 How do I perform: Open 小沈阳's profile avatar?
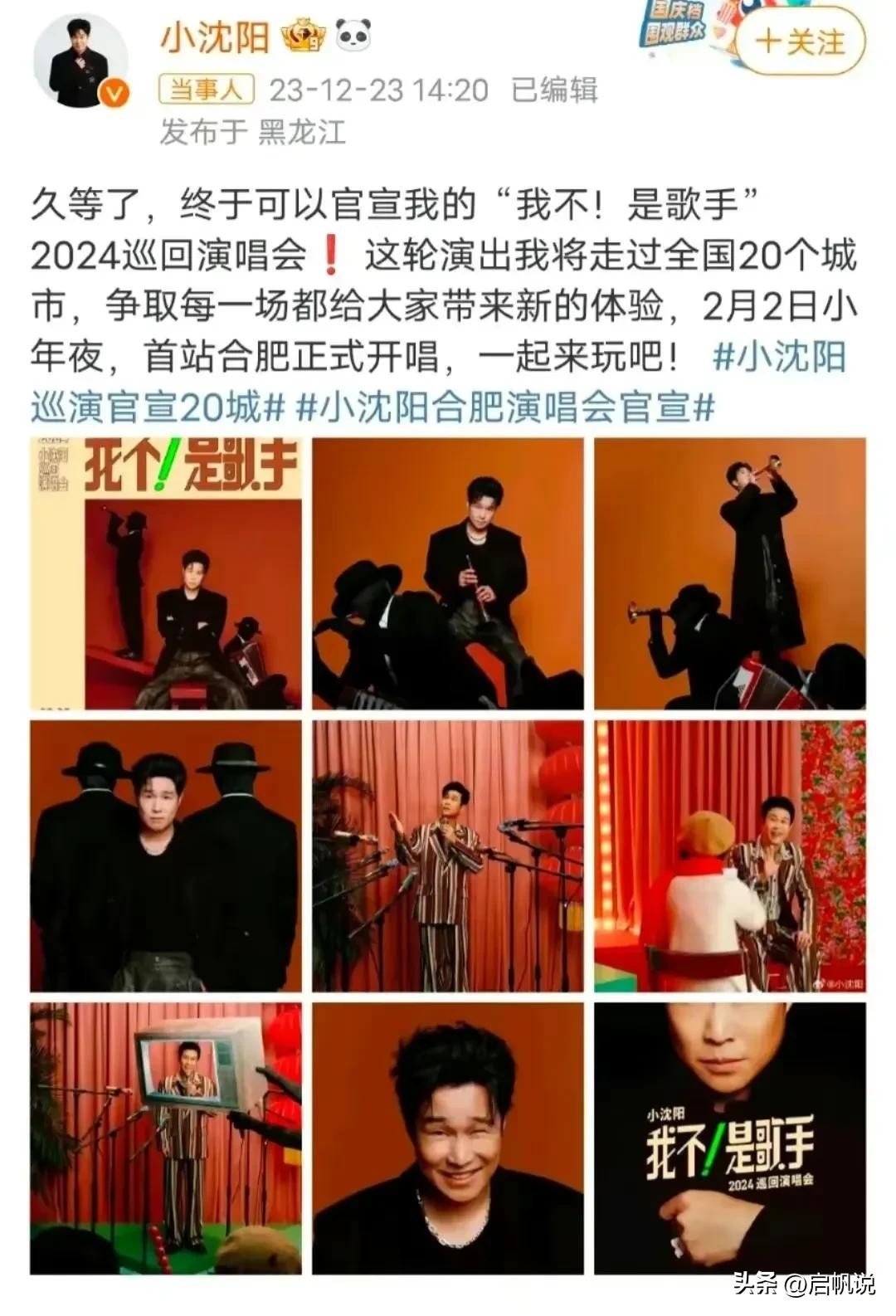(x=80, y=62)
